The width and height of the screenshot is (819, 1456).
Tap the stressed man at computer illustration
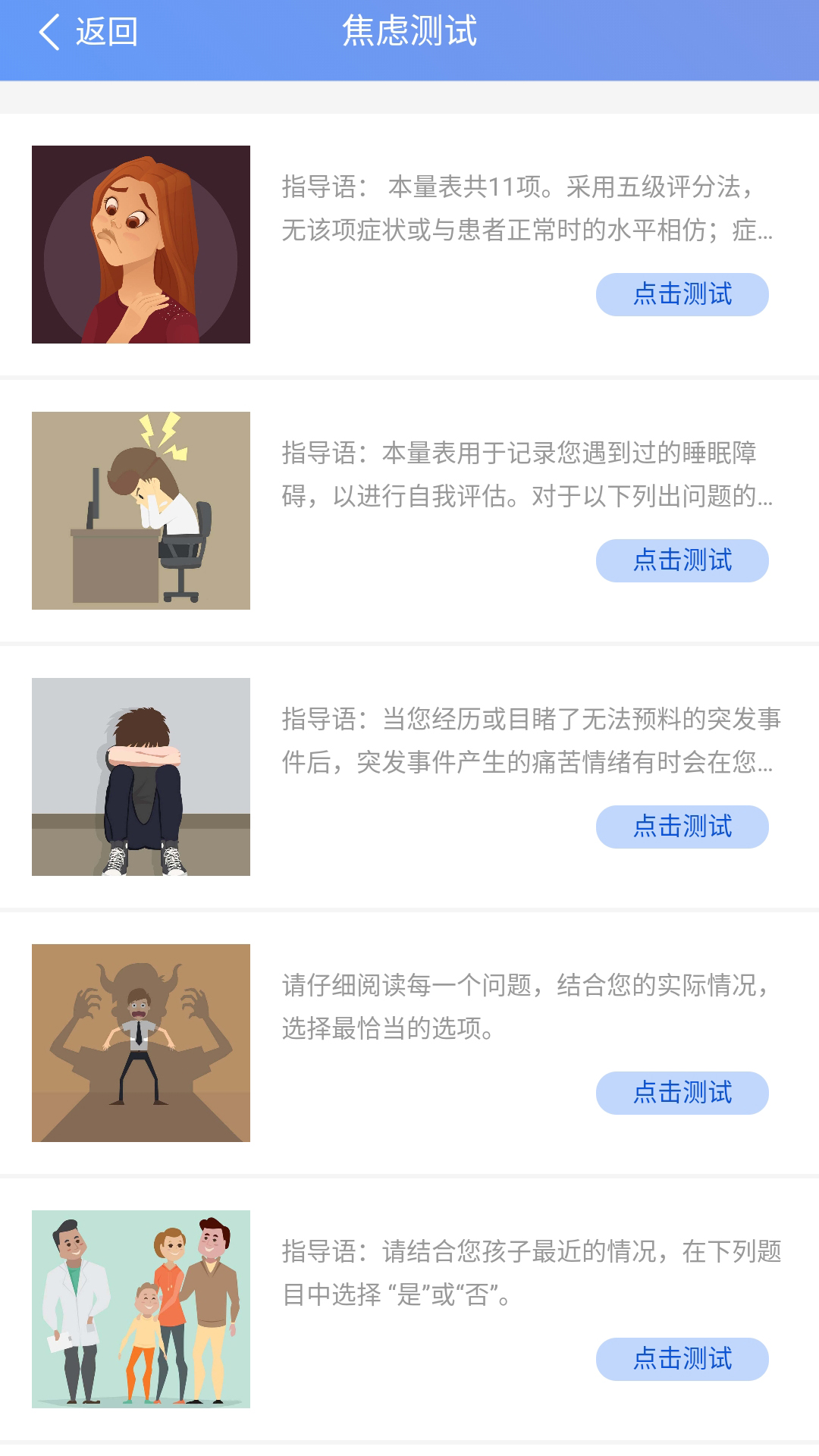(140, 510)
